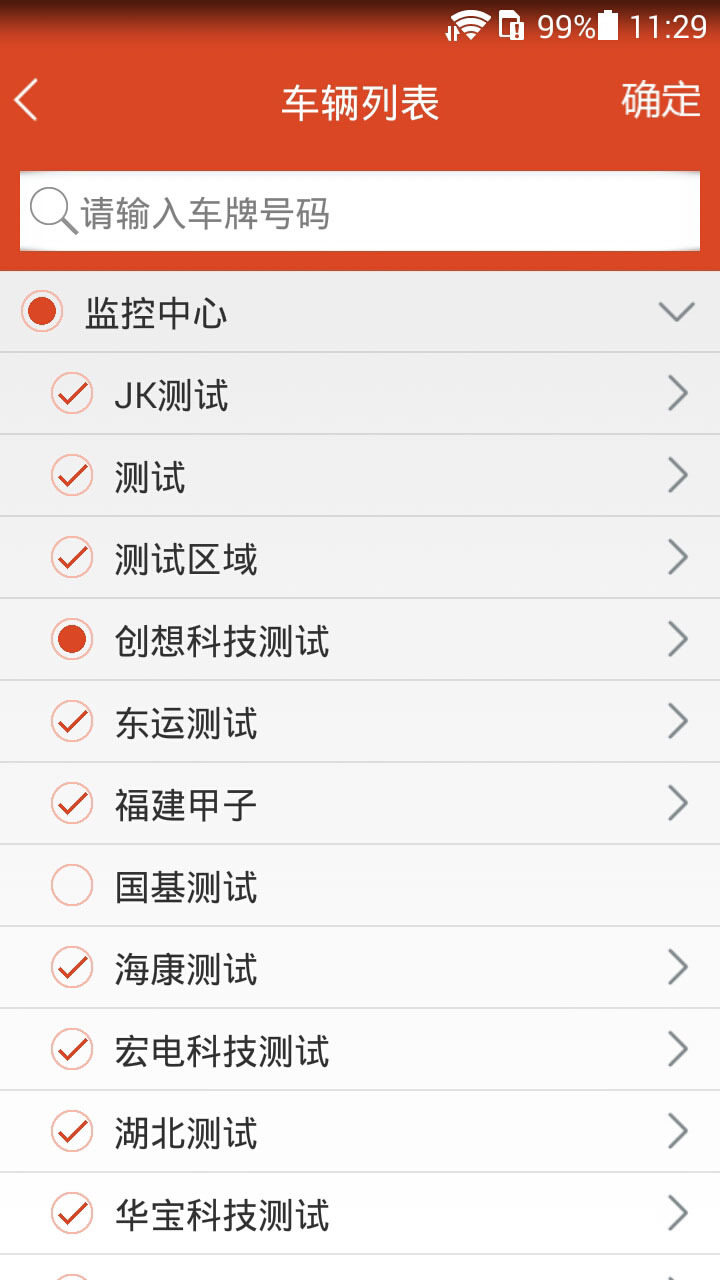This screenshot has height=1280, width=720.
Task: Expand the 测试区域 chevron
Action: click(677, 558)
